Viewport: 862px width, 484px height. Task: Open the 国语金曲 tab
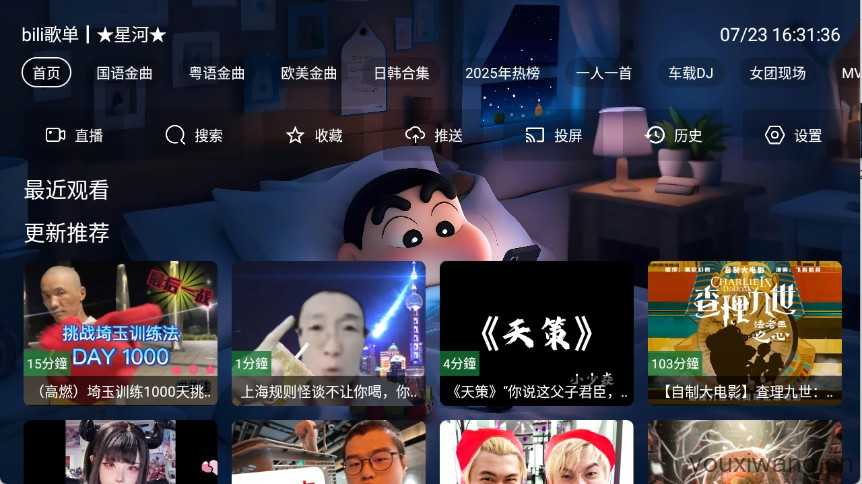pos(124,73)
